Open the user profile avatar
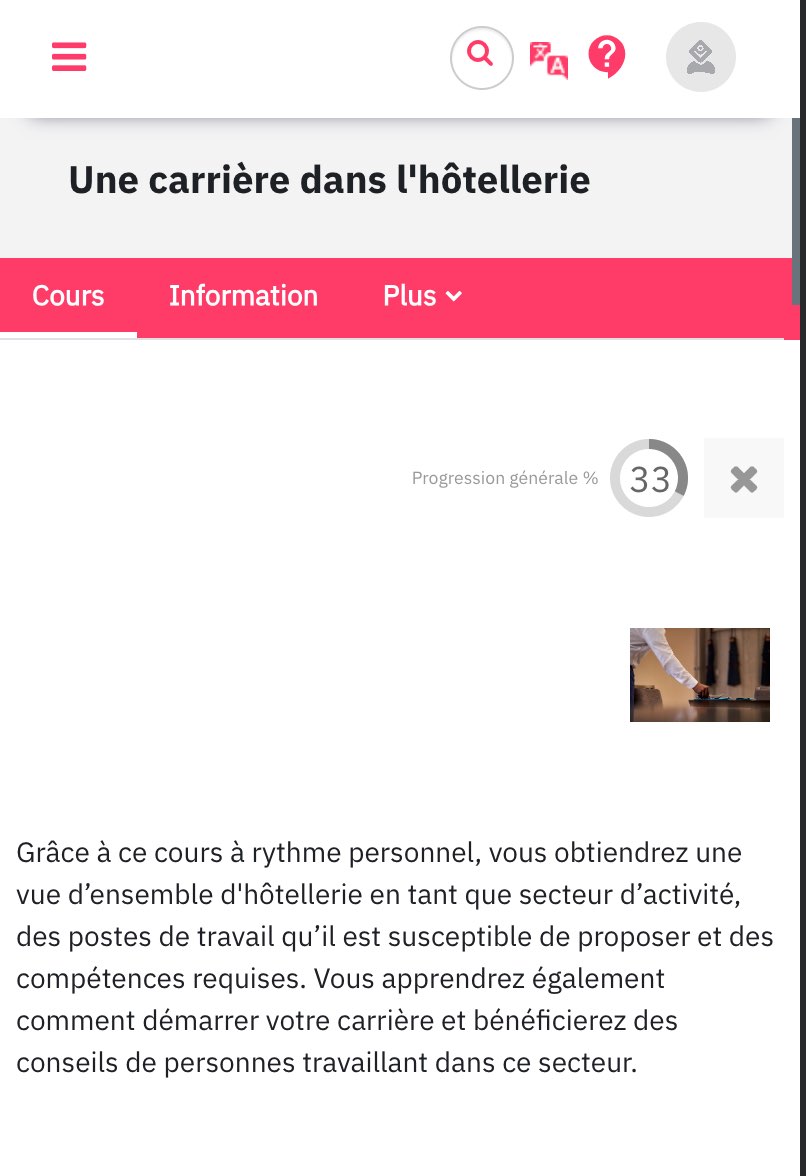Image resolution: width=806 pixels, height=1176 pixels. (x=700, y=57)
